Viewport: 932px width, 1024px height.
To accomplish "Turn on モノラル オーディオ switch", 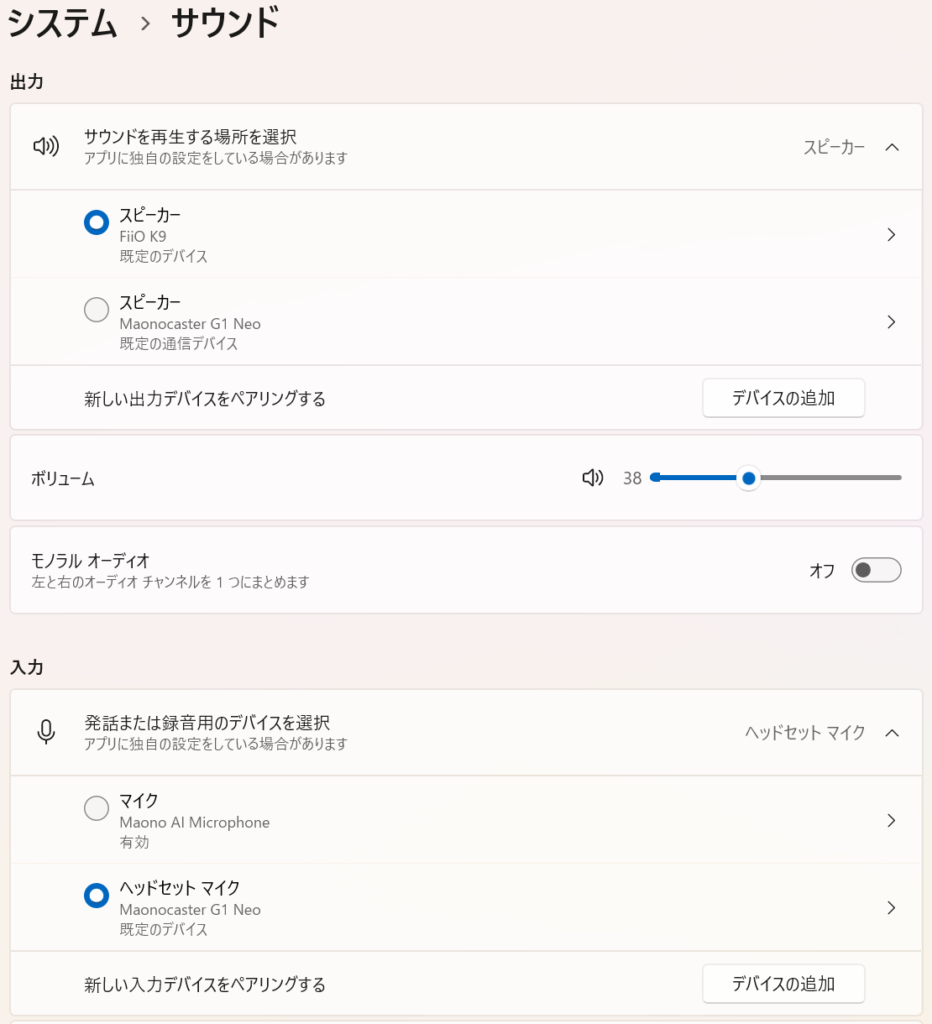I will 876,570.
